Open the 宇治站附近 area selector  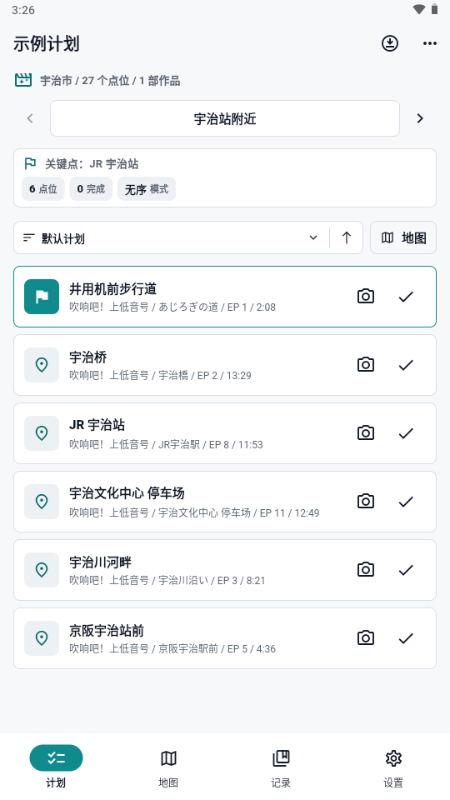pyautogui.click(x=224, y=118)
